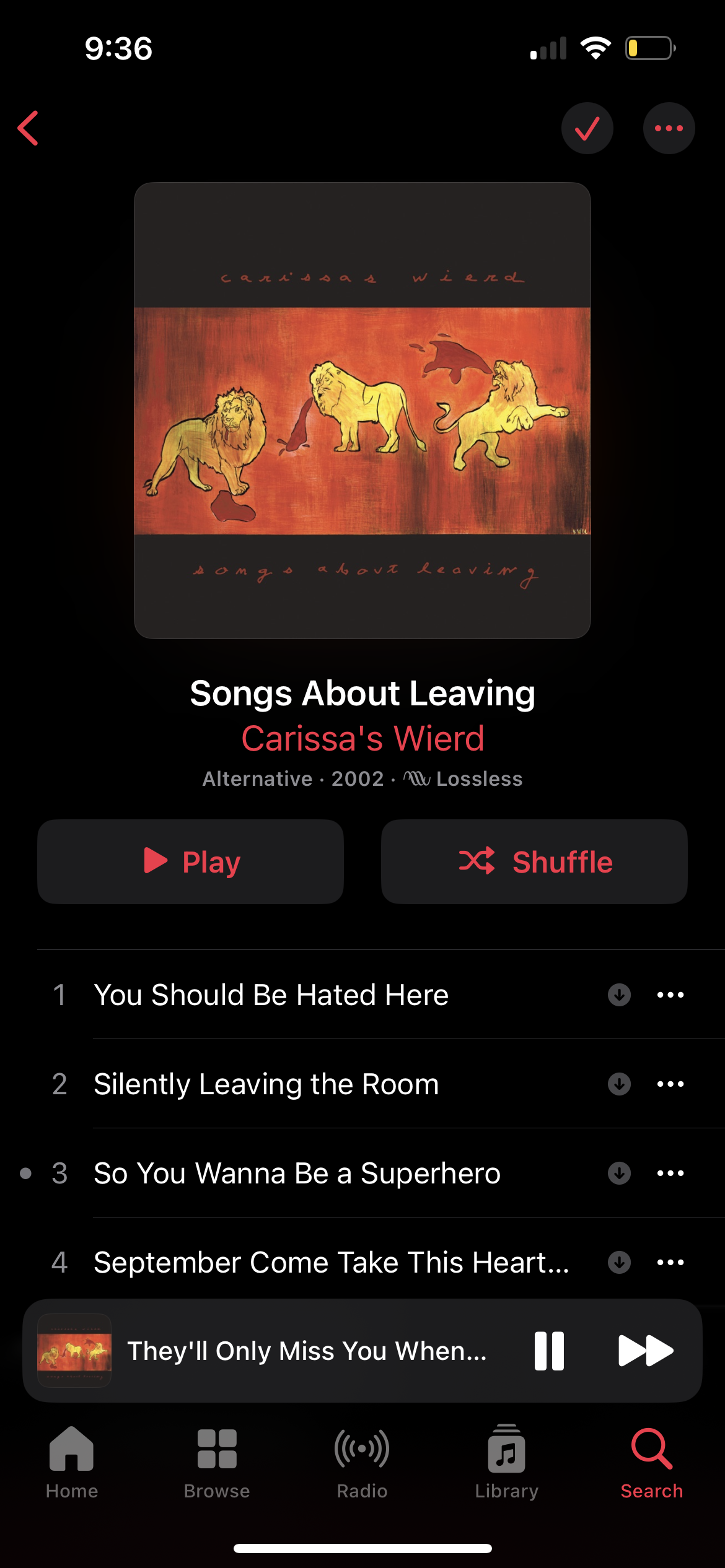This screenshot has height=1568, width=725.
Task: Play So You Wanna Be a Superhero
Action: click(x=297, y=1174)
